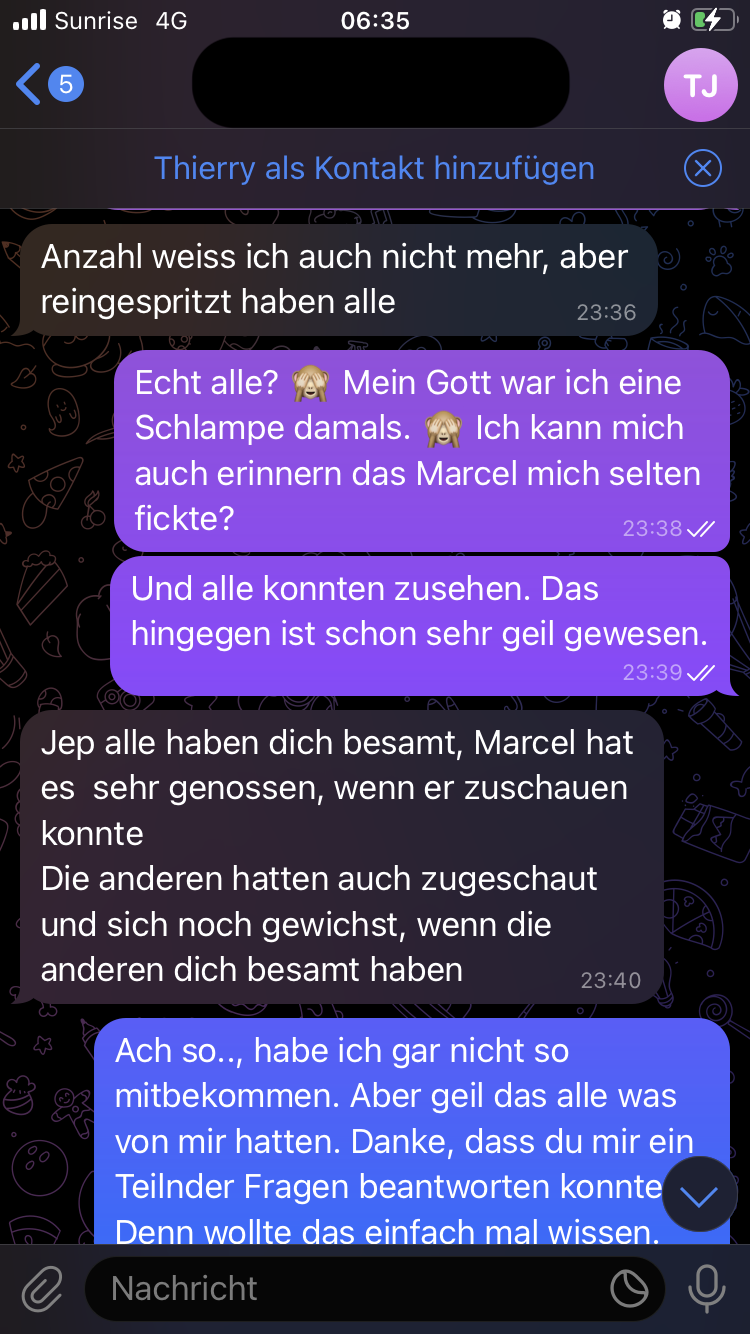Tap 'Thierry als Kontakt hinzufügen'

[374, 168]
